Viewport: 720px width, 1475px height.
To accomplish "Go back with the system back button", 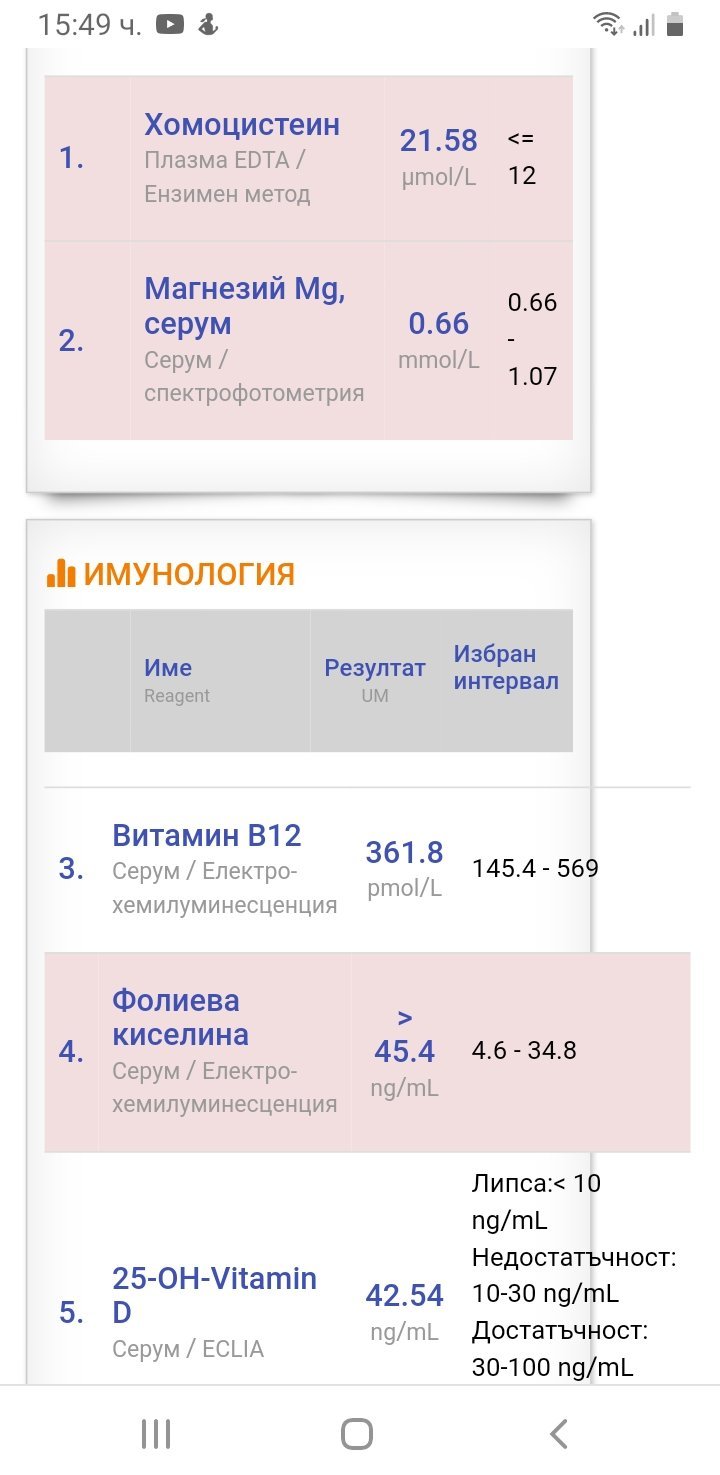I will point(559,1433).
